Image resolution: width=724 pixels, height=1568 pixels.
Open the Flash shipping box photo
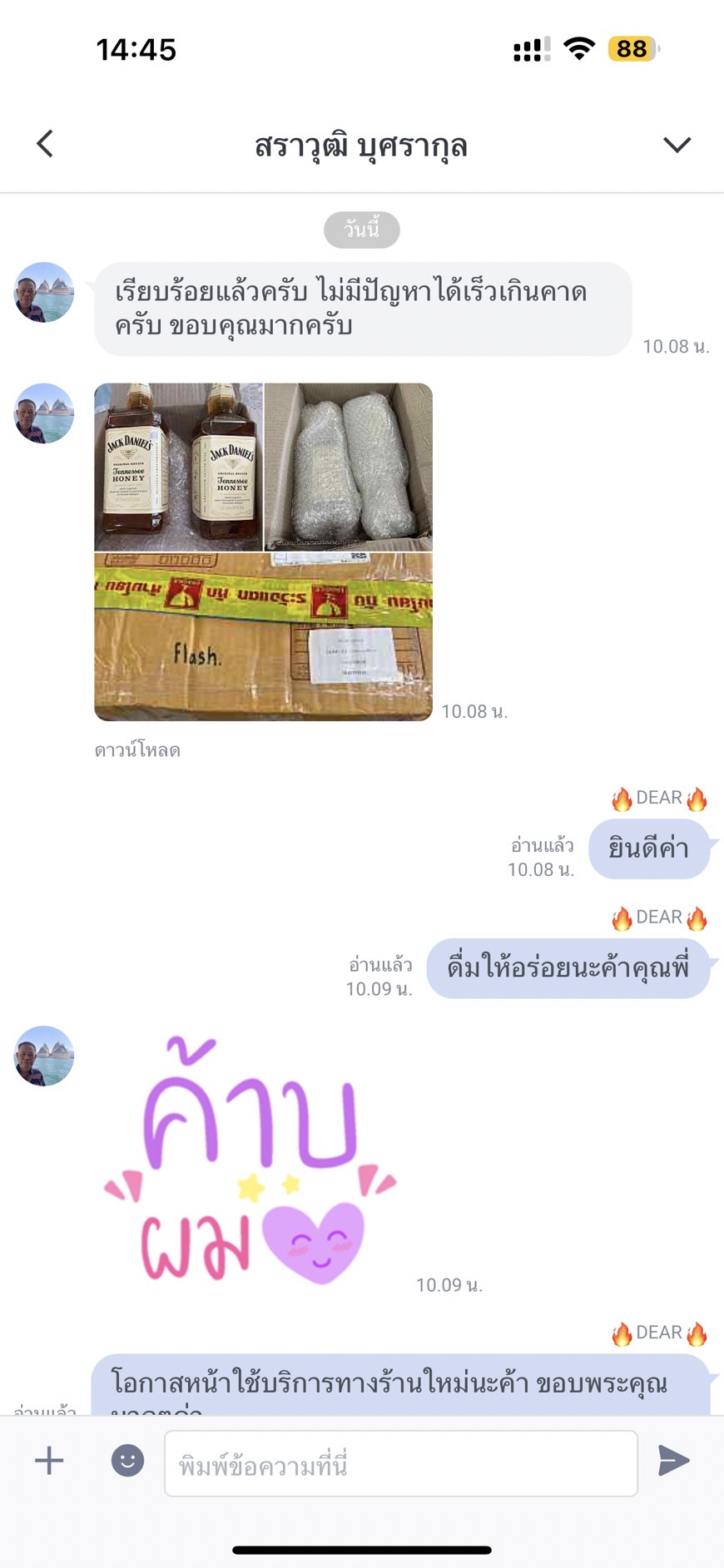point(264,637)
